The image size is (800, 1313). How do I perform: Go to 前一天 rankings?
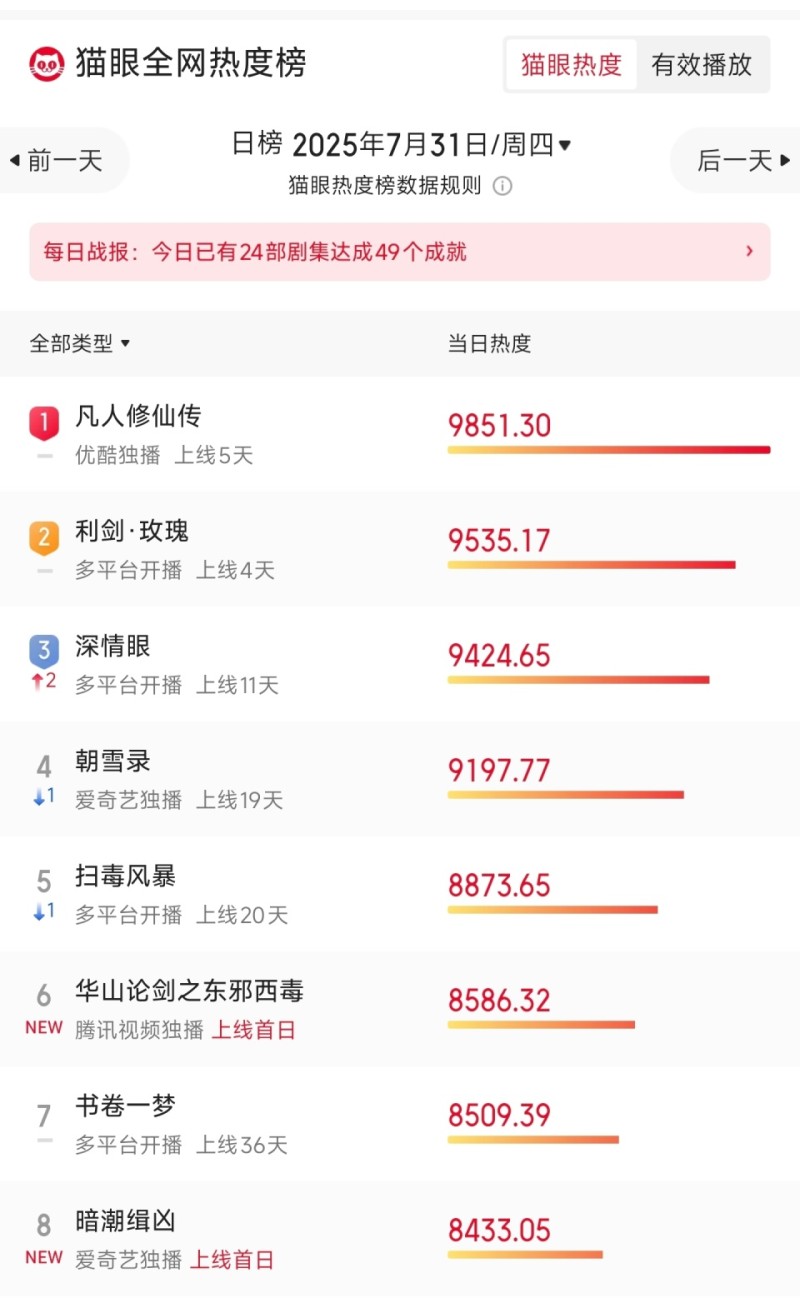(58, 160)
